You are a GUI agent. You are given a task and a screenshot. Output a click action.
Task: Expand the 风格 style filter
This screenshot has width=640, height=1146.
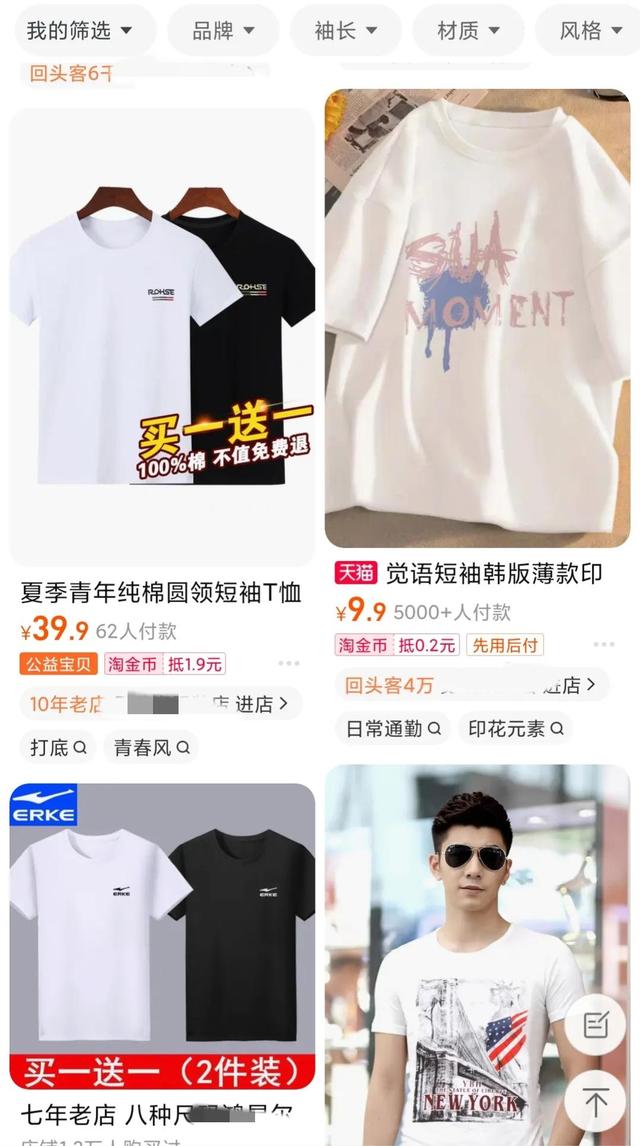590,31
